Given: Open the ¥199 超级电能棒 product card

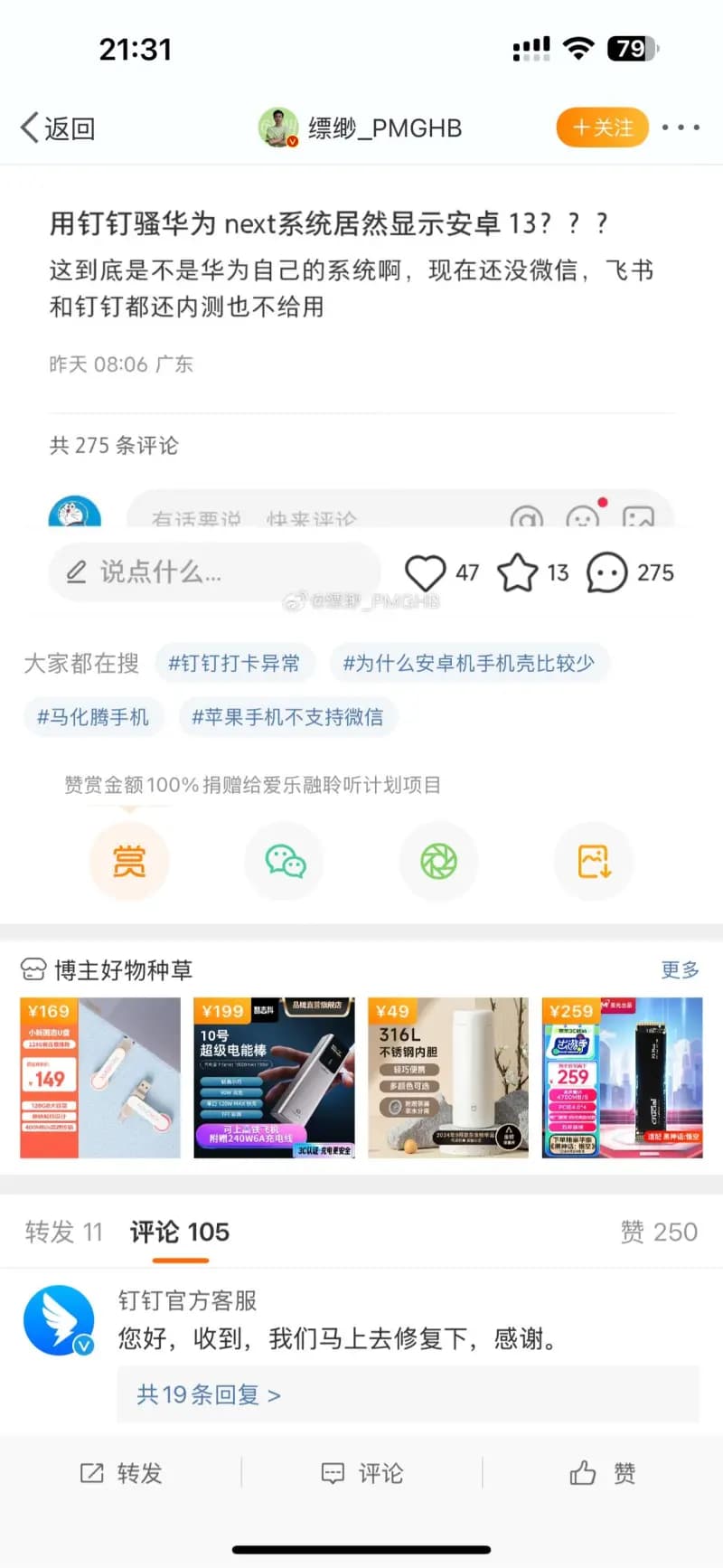Looking at the screenshot, I should (275, 1078).
